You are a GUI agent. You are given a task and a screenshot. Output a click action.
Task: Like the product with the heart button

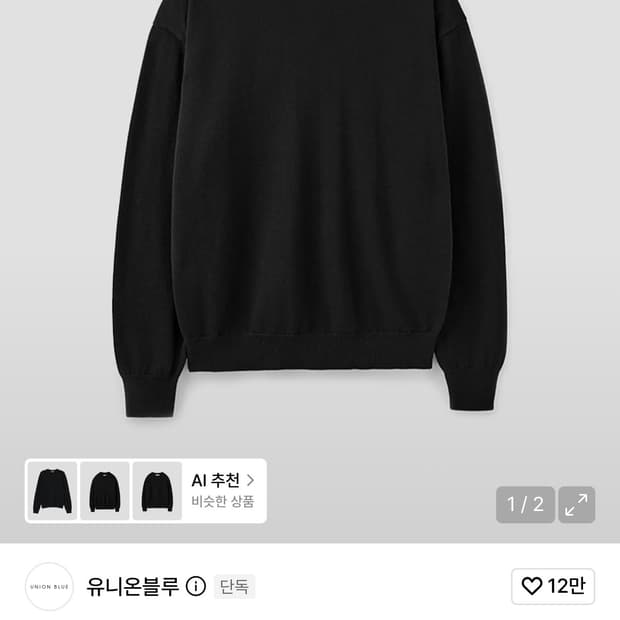click(553, 586)
